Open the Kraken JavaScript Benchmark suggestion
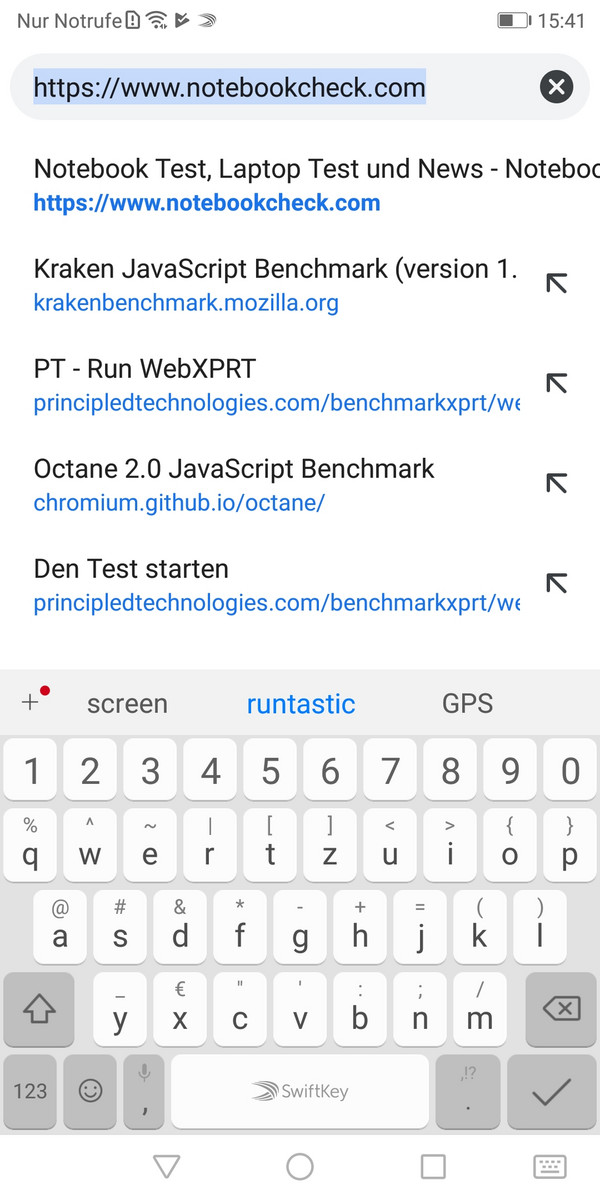This screenshot has width=600, height=1200. tap(276, 285)
